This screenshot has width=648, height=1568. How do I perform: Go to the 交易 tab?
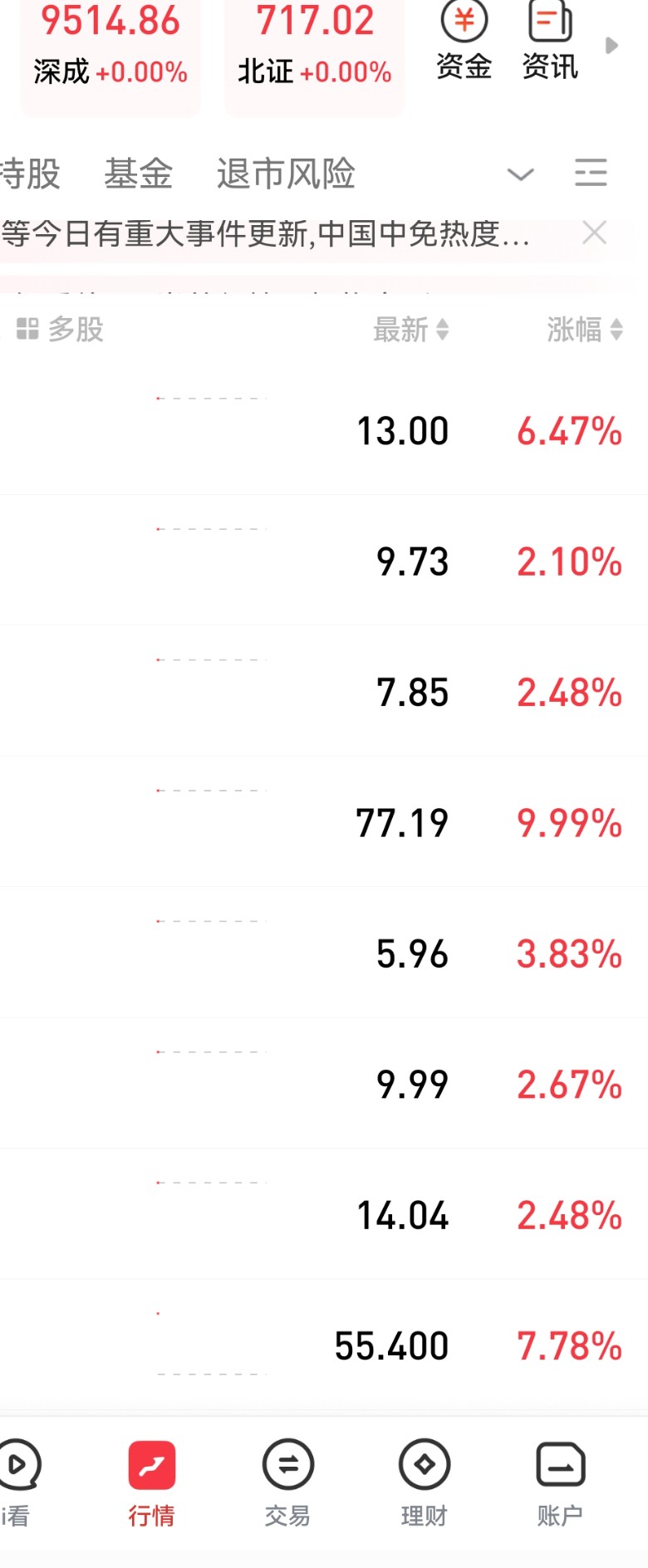click(287, 1484)
